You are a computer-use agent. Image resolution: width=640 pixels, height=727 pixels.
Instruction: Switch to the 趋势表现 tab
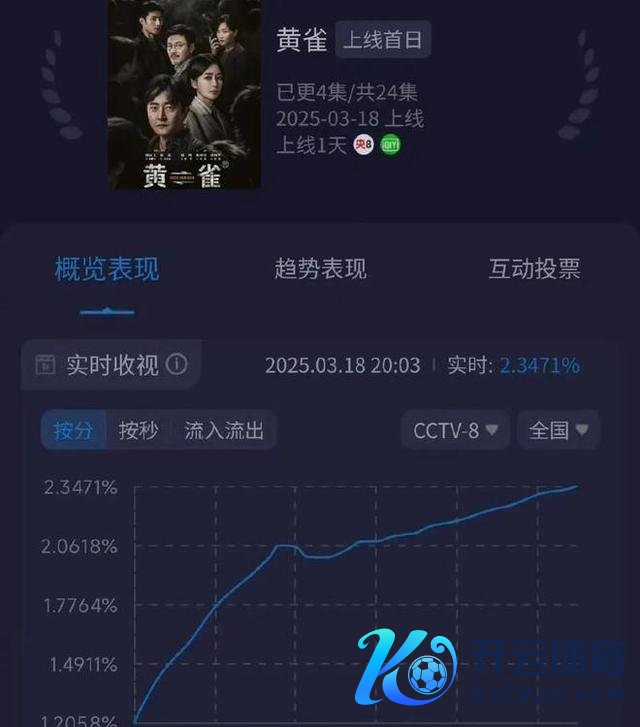(320, 269)
